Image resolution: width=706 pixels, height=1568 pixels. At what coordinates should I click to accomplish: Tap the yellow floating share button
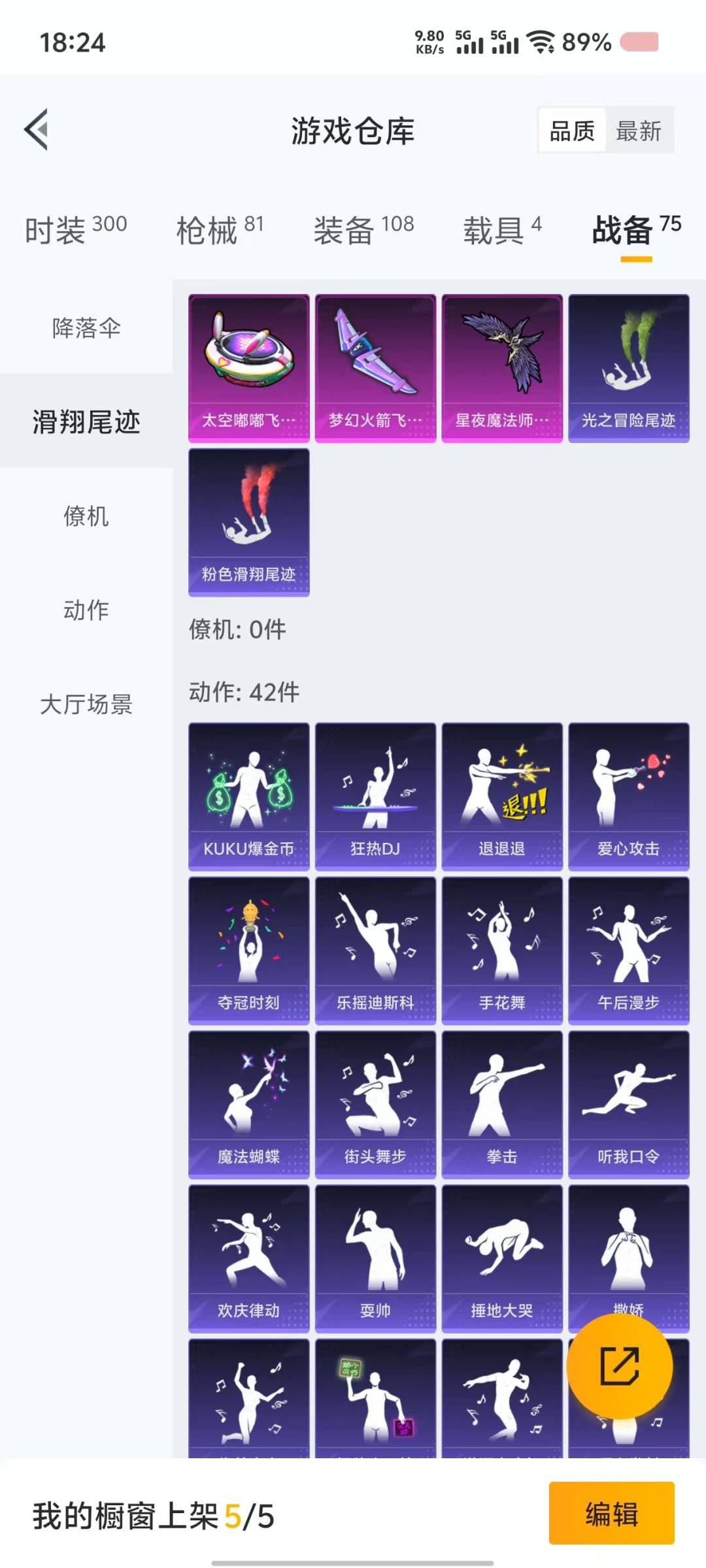tap(619, 1366)
